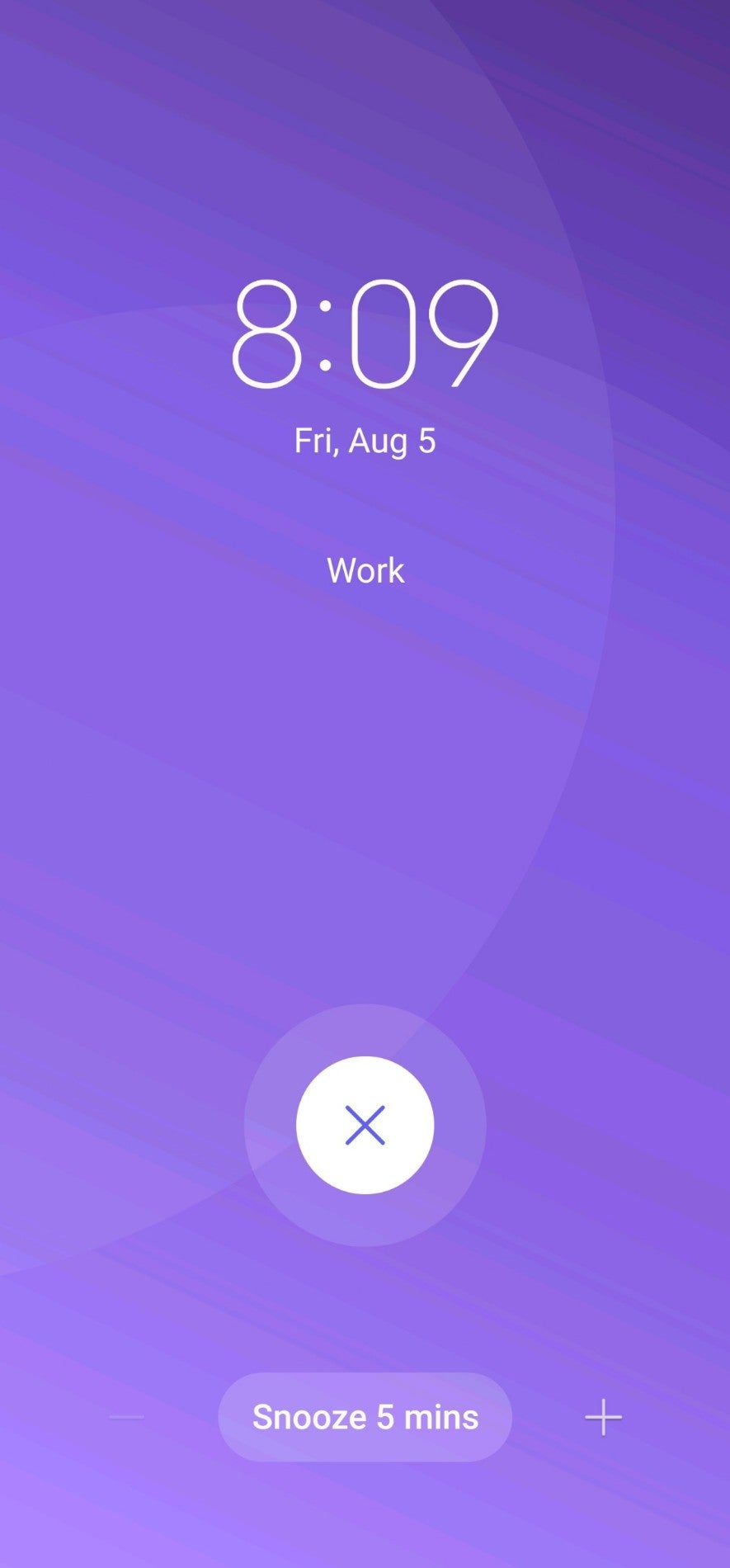Snooze the alarm for 5 mins

click(365, 1417)
